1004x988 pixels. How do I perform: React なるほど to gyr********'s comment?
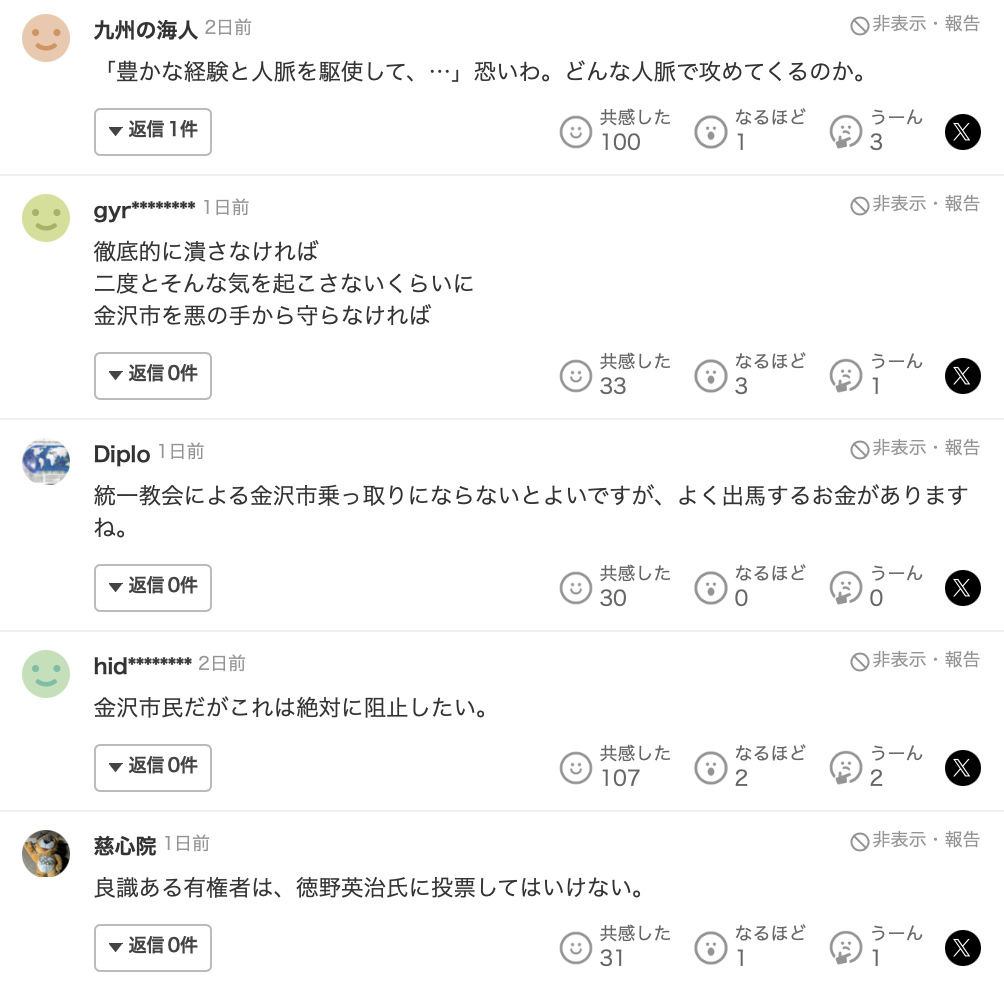[x=711, y=375]
